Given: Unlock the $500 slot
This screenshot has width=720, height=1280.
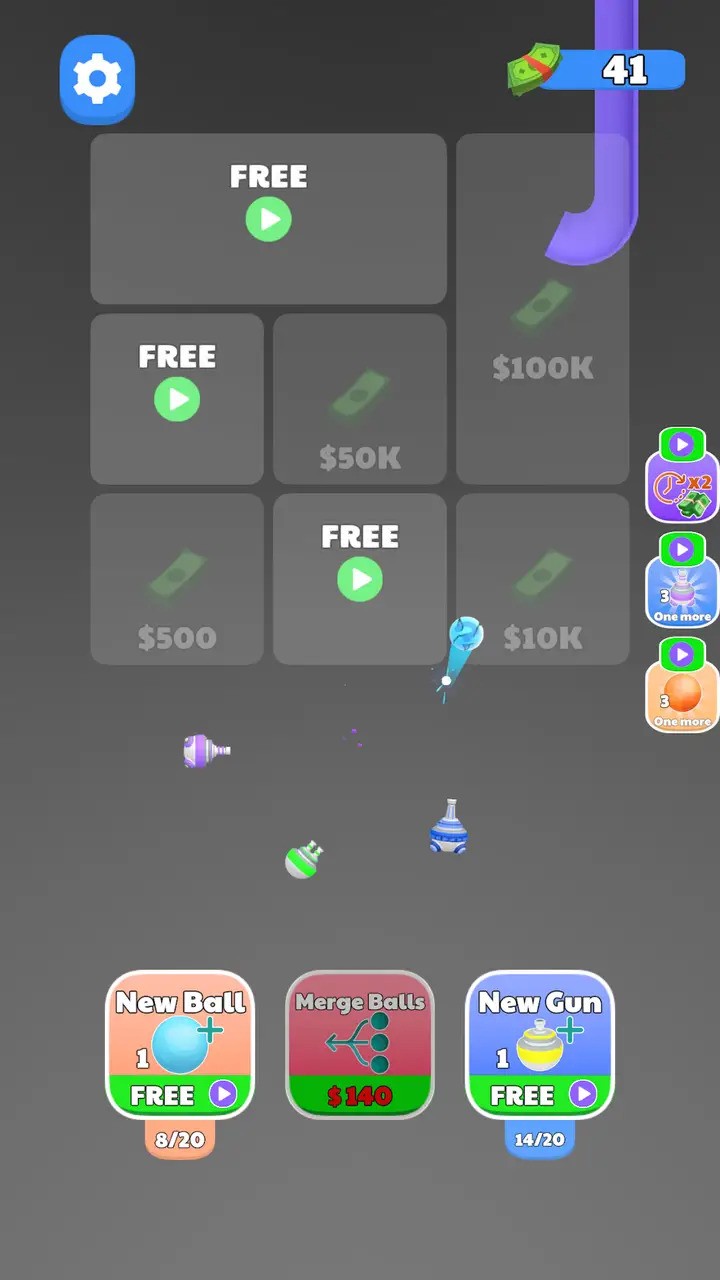Looking at the screenshot, I should (x=177, y=578).
